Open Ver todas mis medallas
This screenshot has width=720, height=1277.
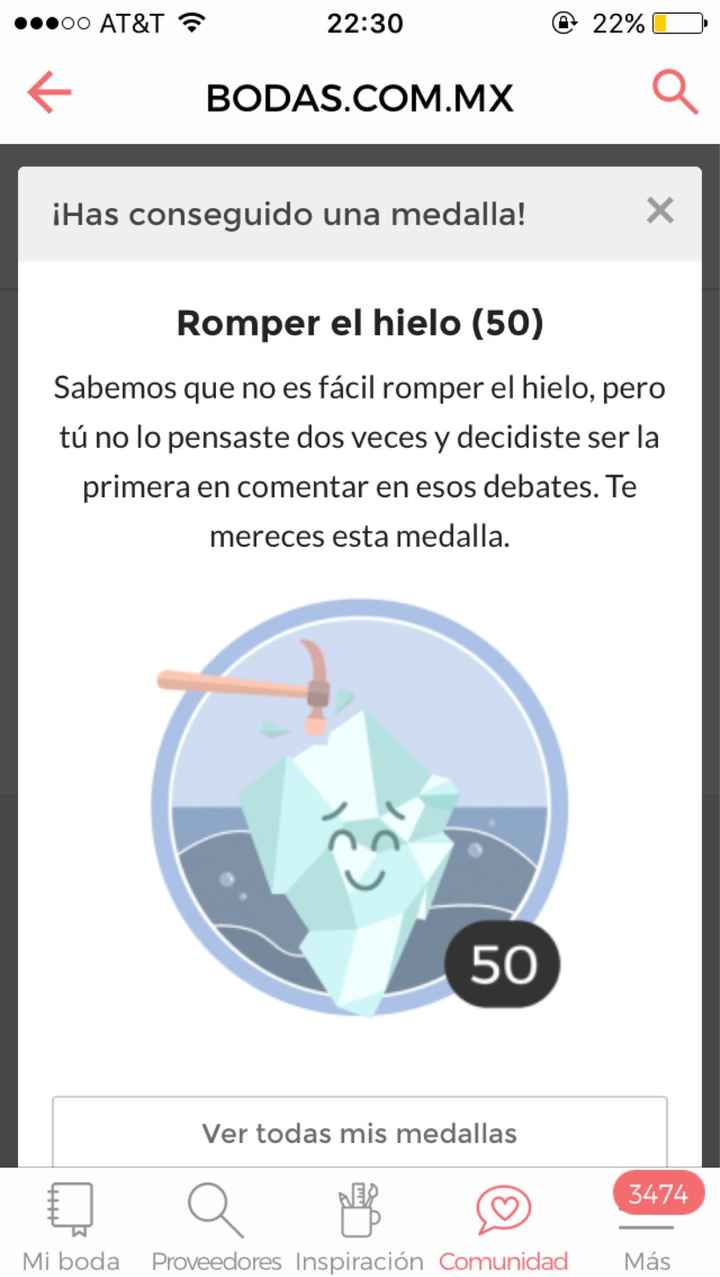359,1133
